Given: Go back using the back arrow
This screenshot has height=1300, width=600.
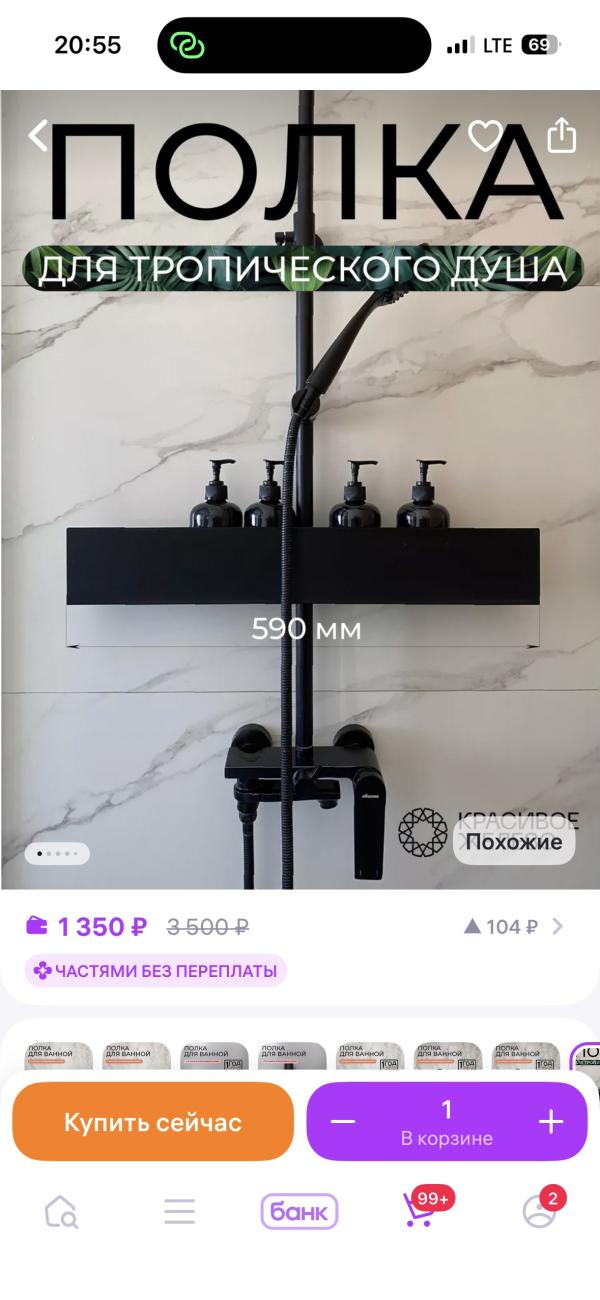Looking at the screenshot, I should pyautogui.click(x=38, y=135).
